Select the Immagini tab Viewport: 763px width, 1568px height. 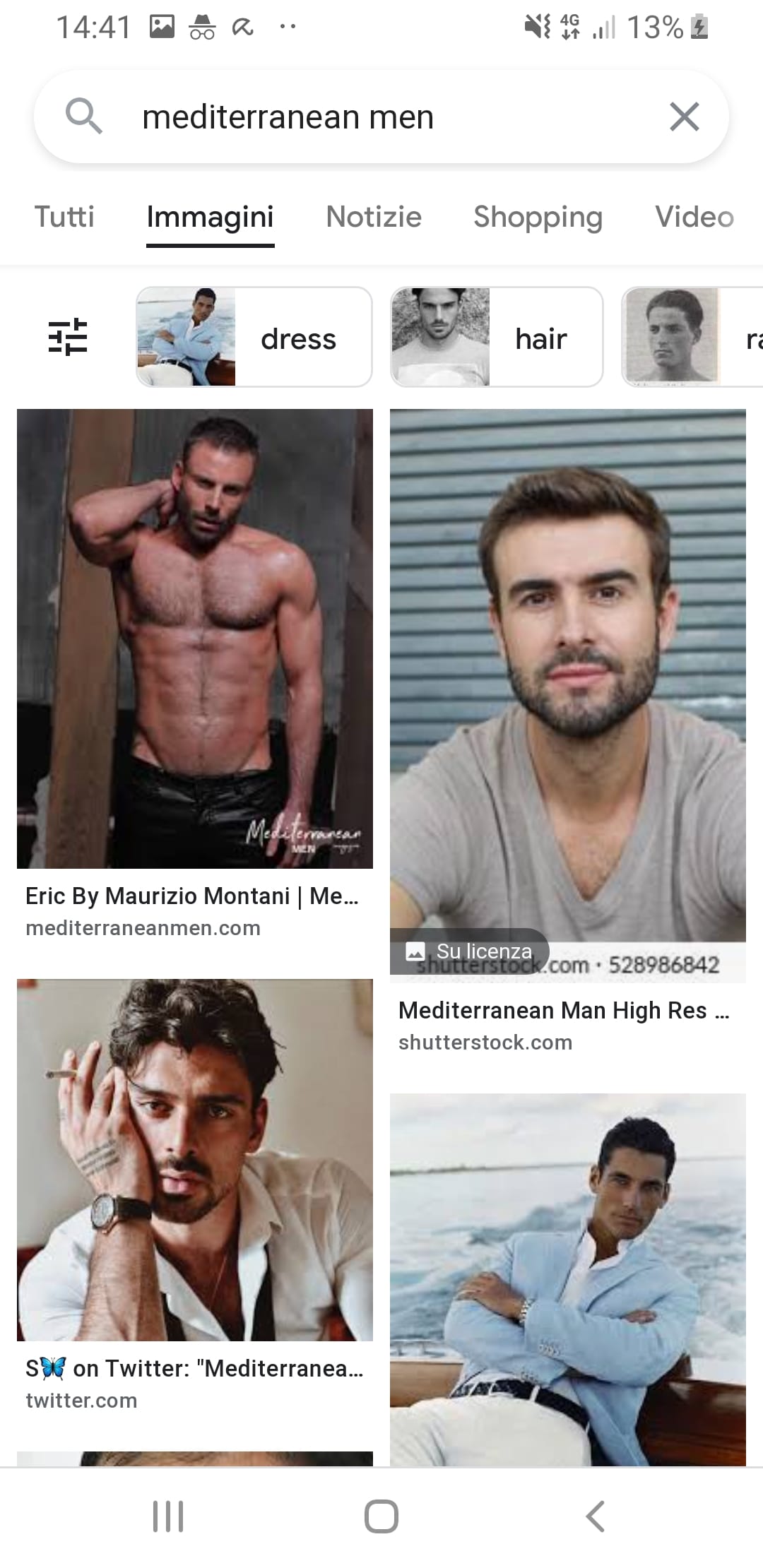(x=210, y=217)
